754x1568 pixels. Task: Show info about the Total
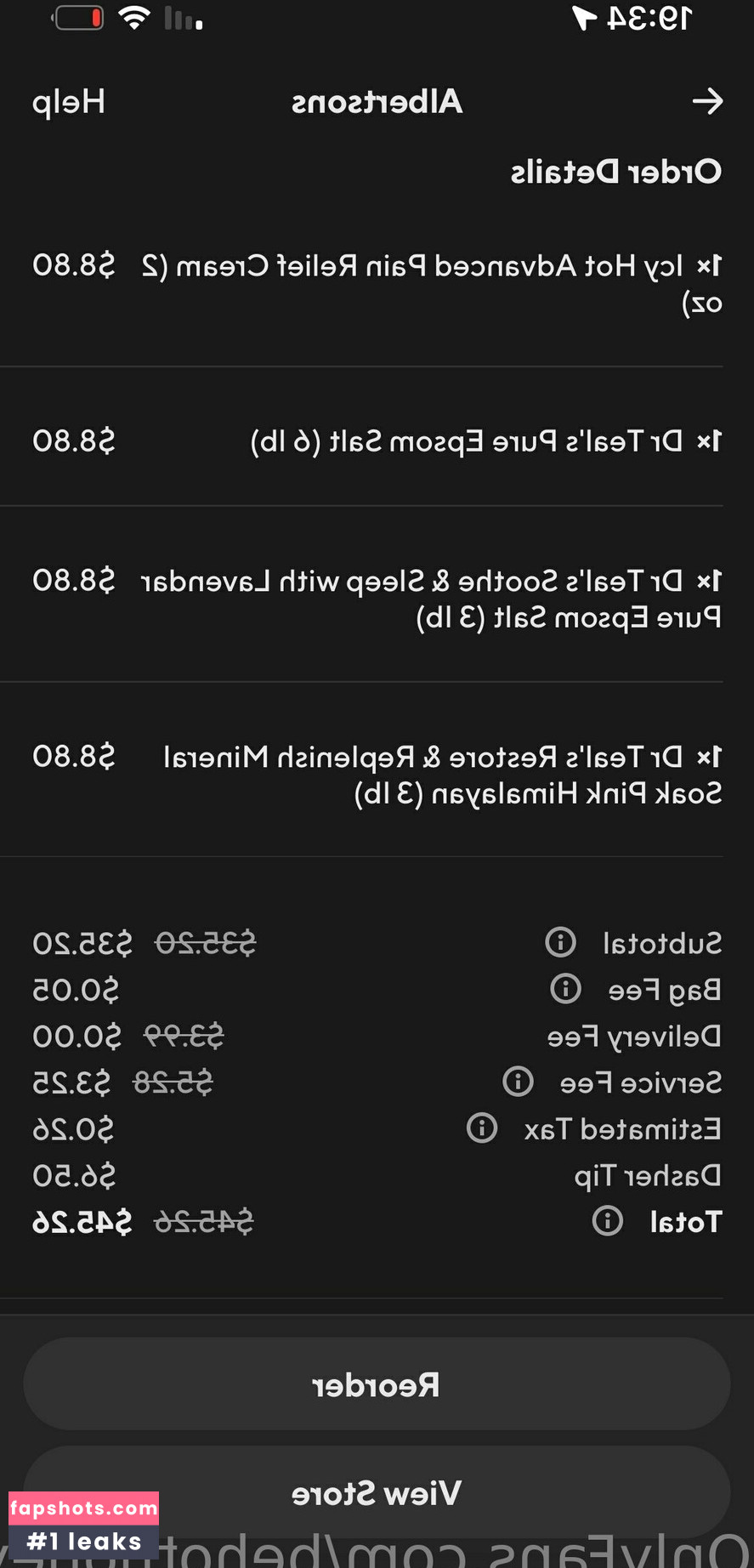pyautogui.click(x=607, y=1221)
